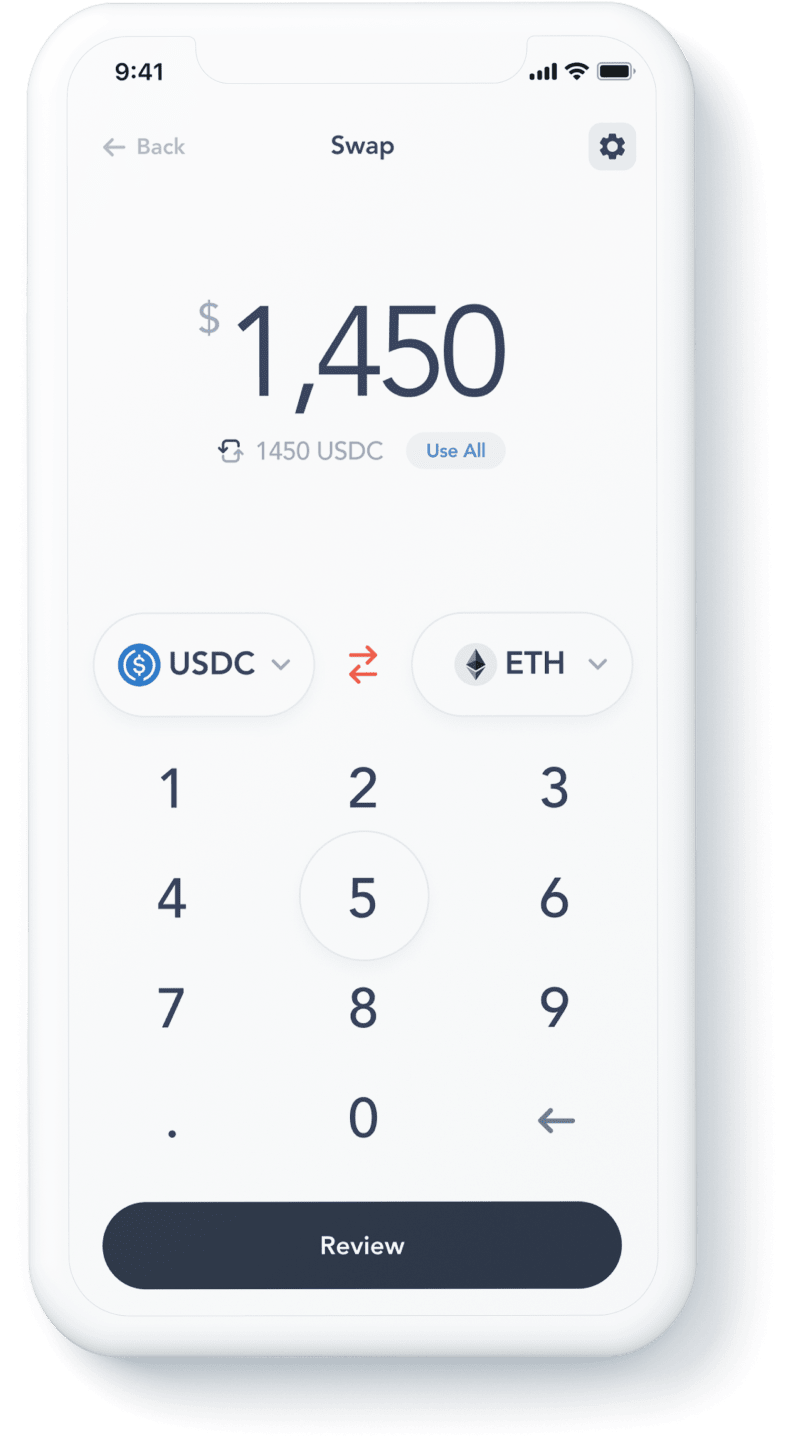Enter digit 5 on the keypad
788x1447 pixels.
point(363,897)
